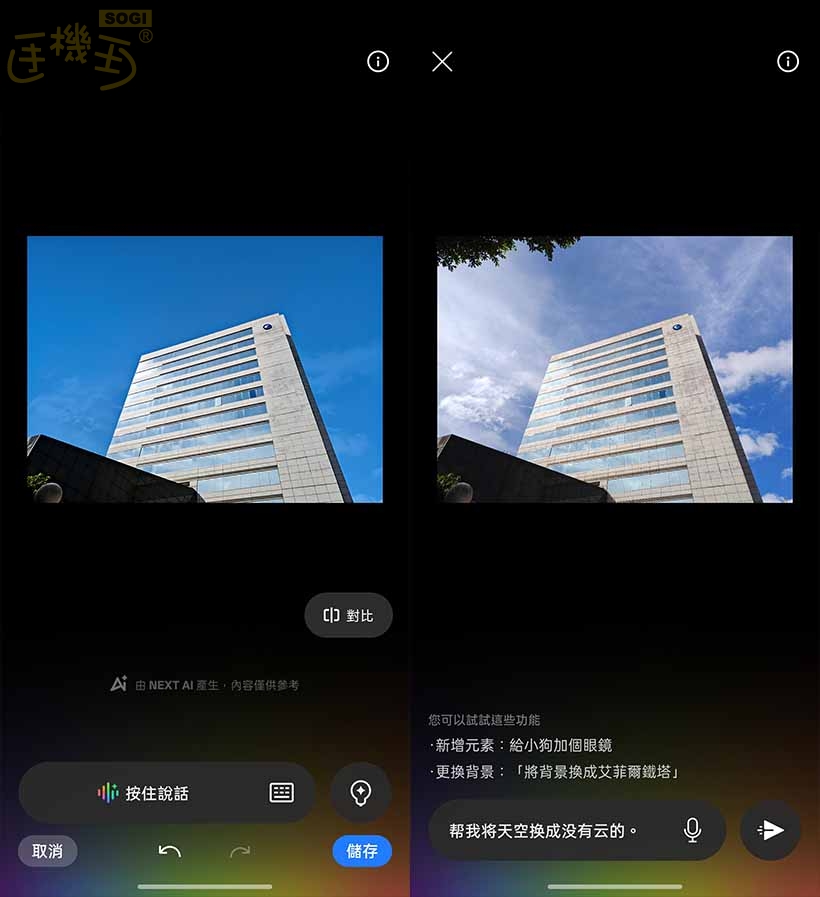Open the info icon beside the close button
Viewport: 820px width, 897px height.
pos(788,62)
